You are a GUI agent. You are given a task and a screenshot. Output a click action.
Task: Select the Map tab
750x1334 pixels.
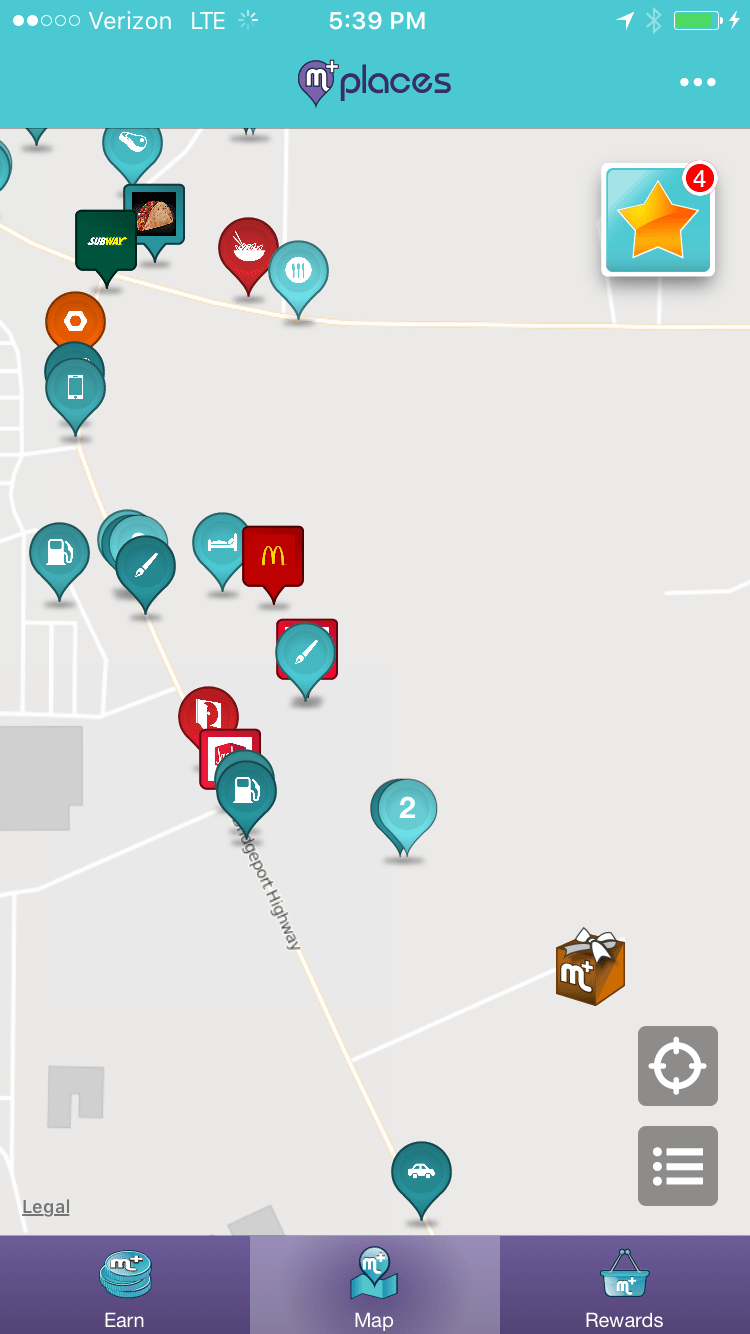(x=374, y=1287)
